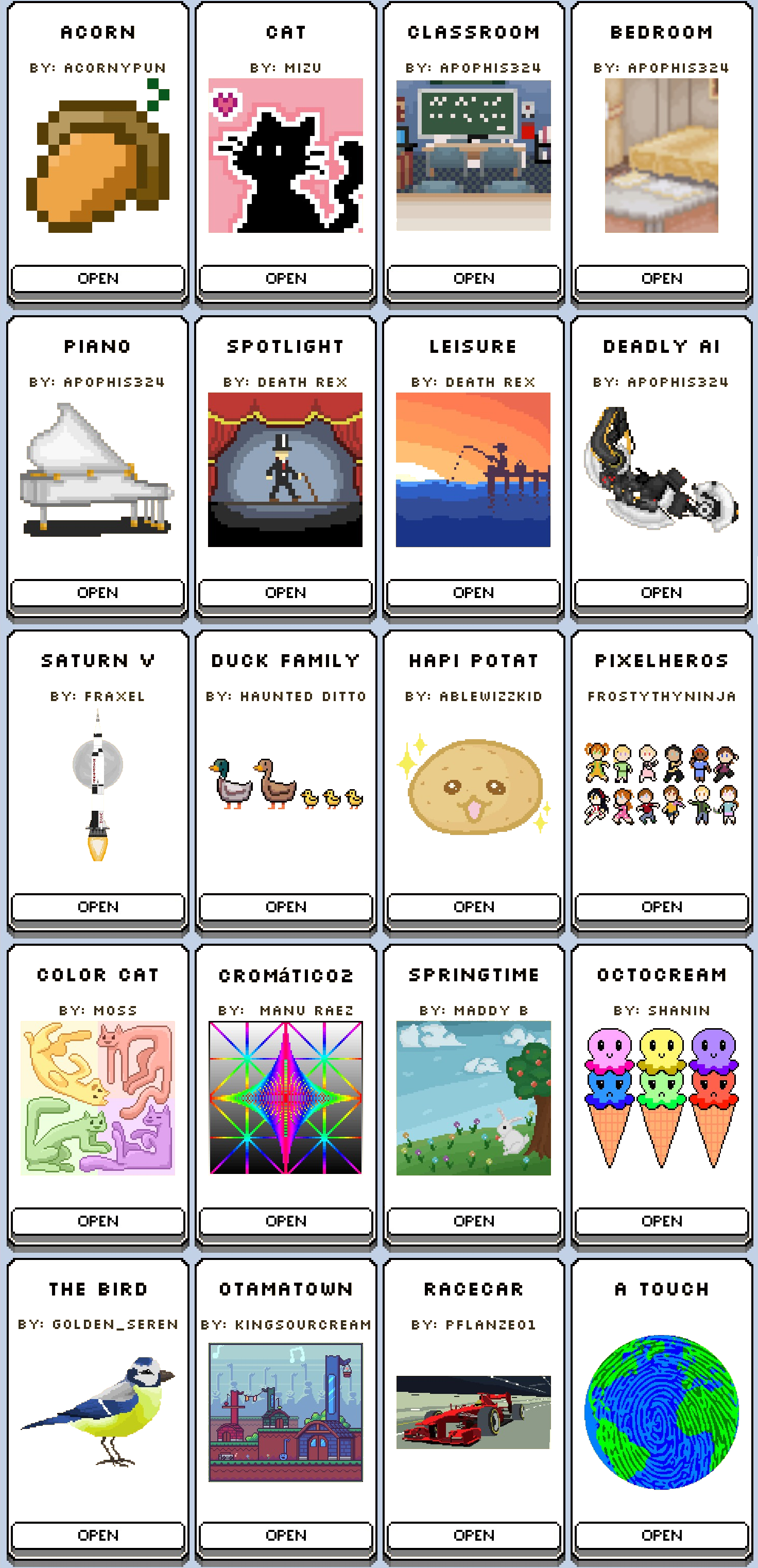The width and height of the screenshot is (758, 1568).
Task: Open Octocream by Shanin
Action: coord(661,1221)
